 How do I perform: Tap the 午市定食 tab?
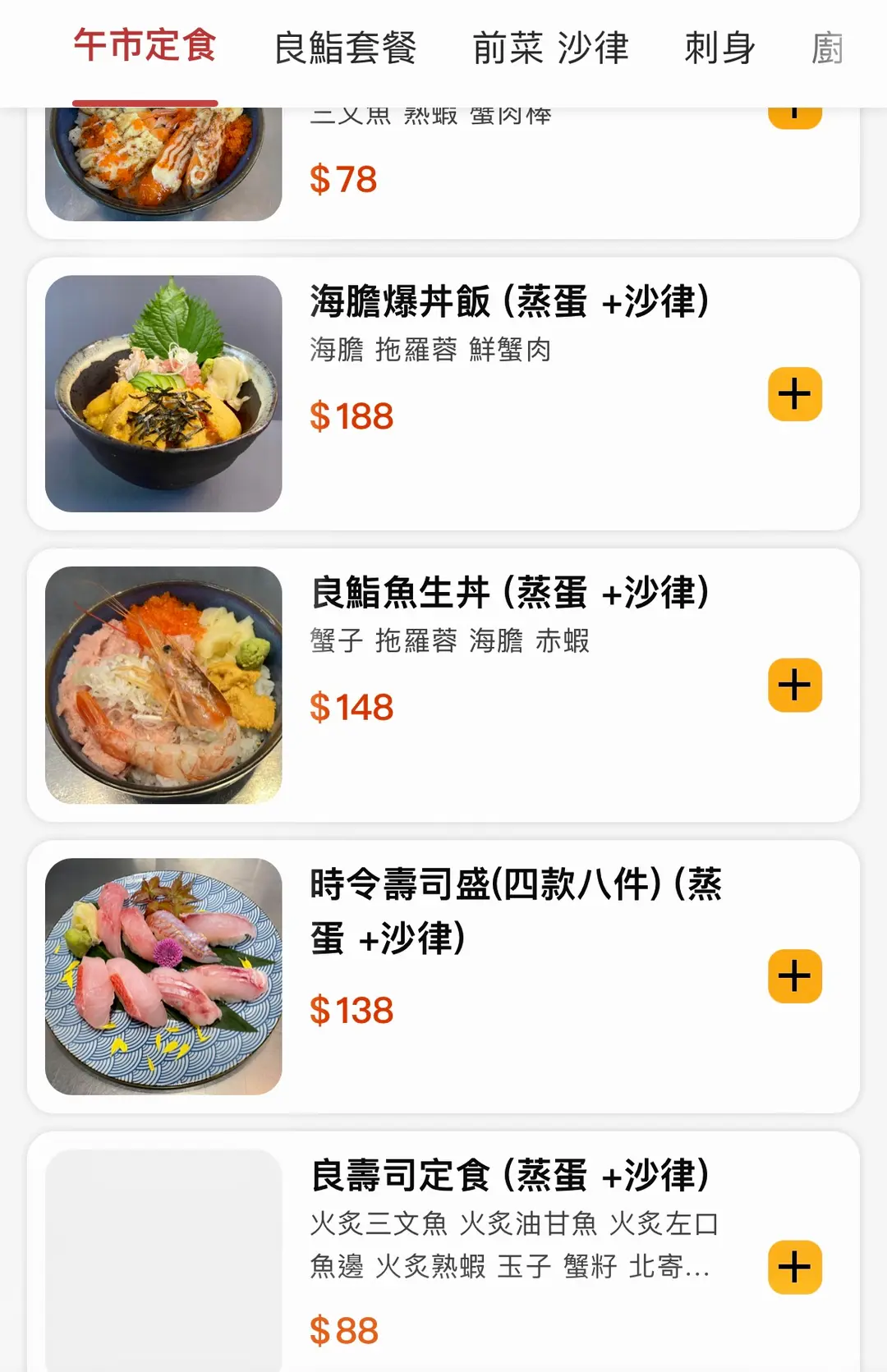(145, 46)
